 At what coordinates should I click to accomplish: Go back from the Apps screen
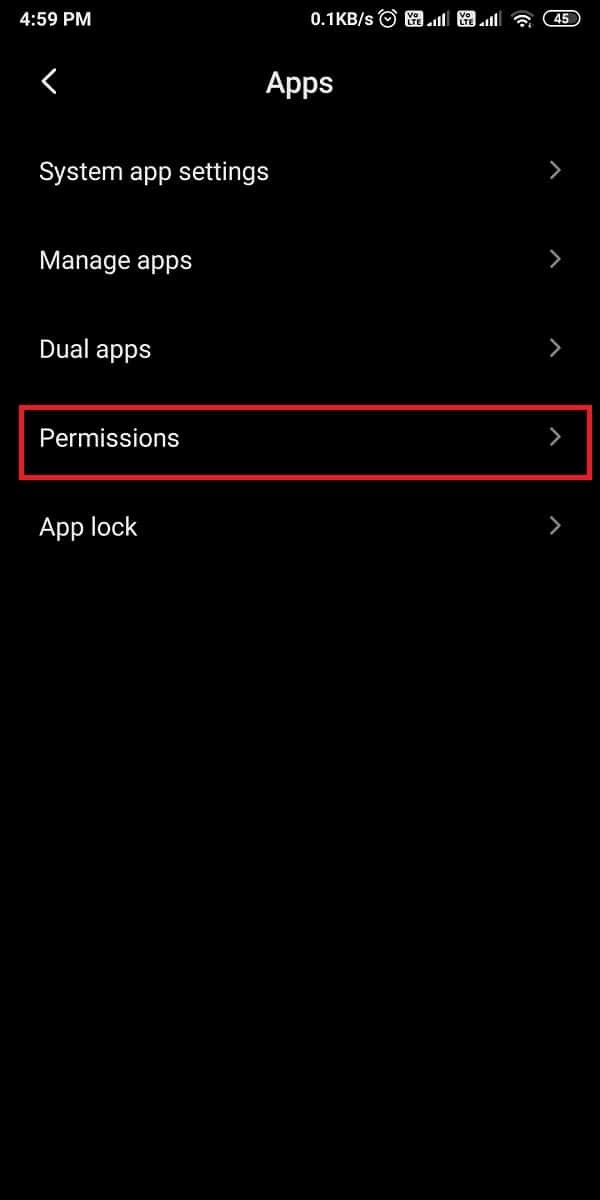tap(49, 82)
